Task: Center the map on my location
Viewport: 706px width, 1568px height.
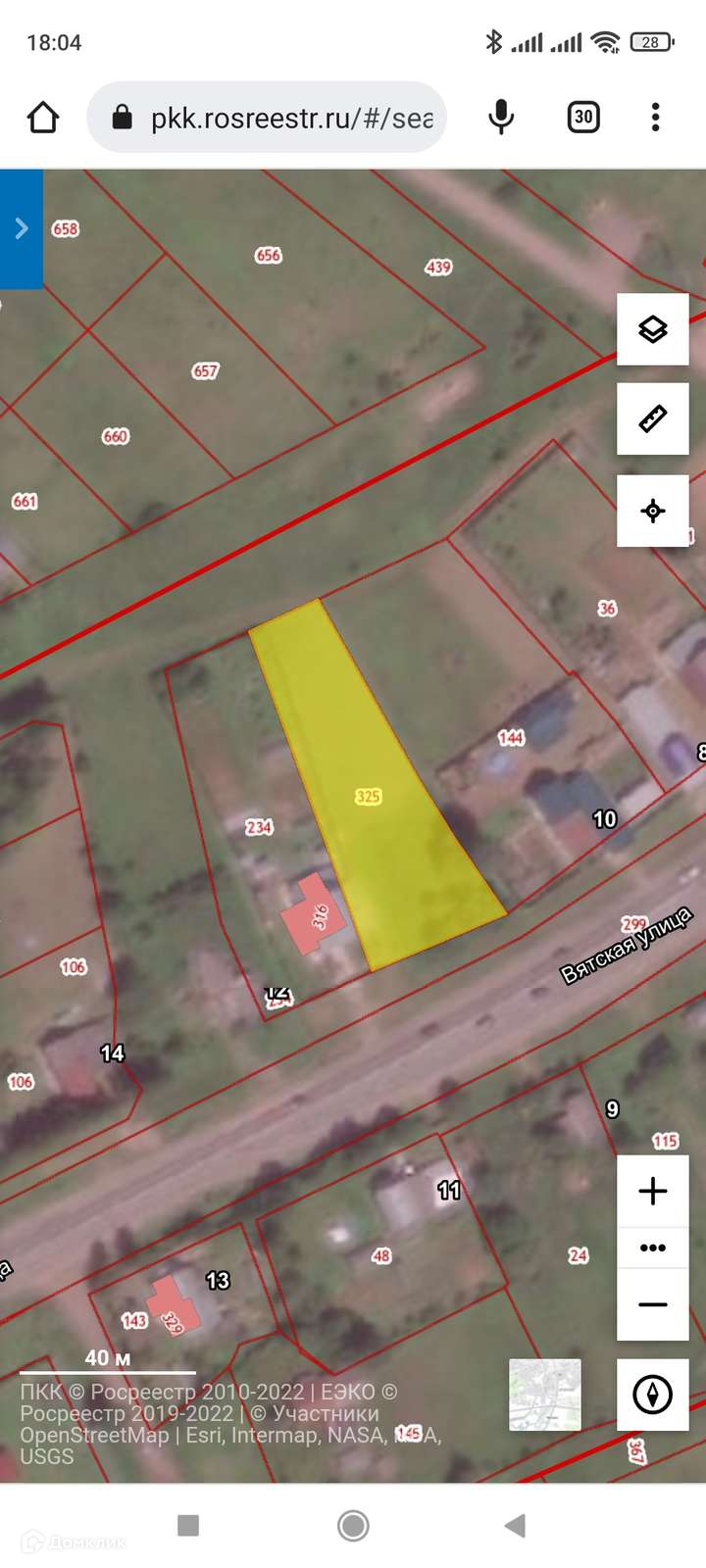Action: (652, 511)
